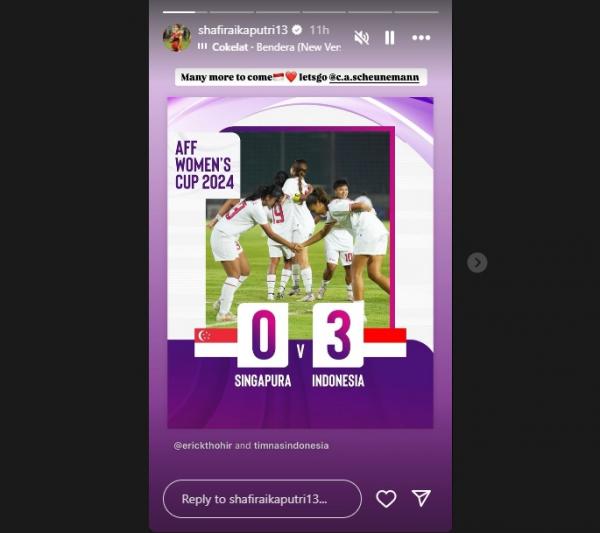Go to the next story
Image resolution: width=600 pixels, height=533 pixels.
477,262
